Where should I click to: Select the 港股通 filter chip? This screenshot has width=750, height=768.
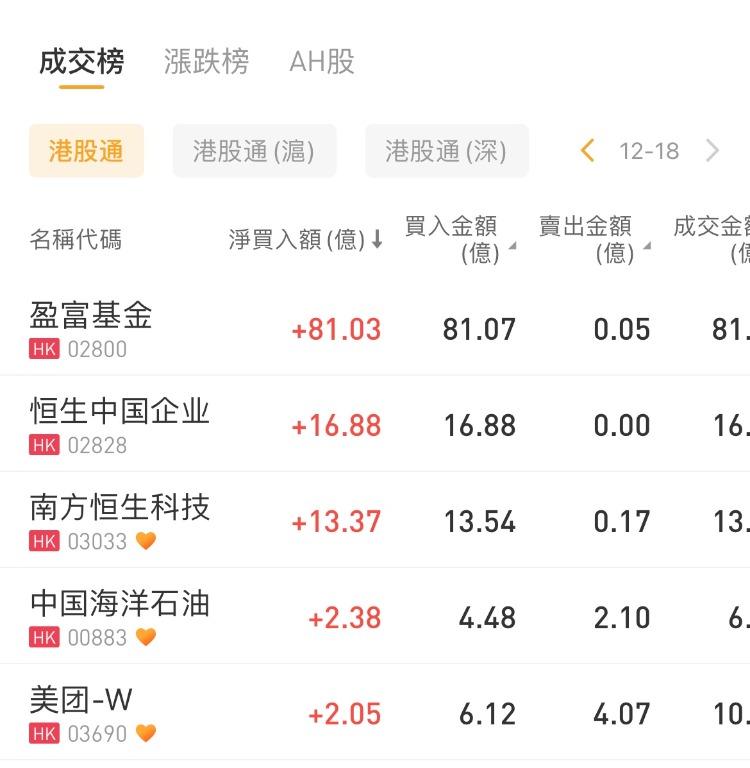86,151
